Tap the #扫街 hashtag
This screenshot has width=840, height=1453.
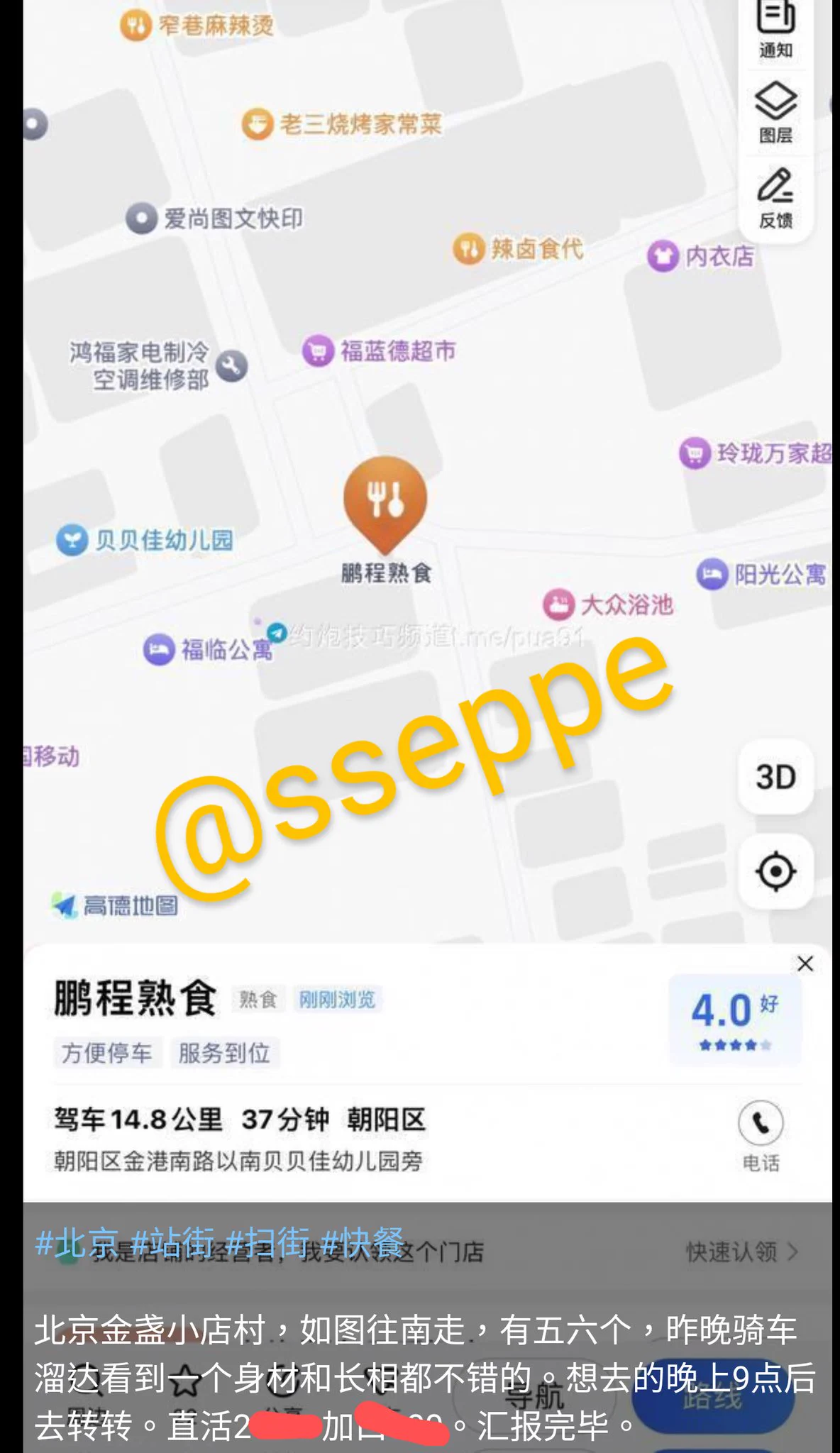point(267,1242)
